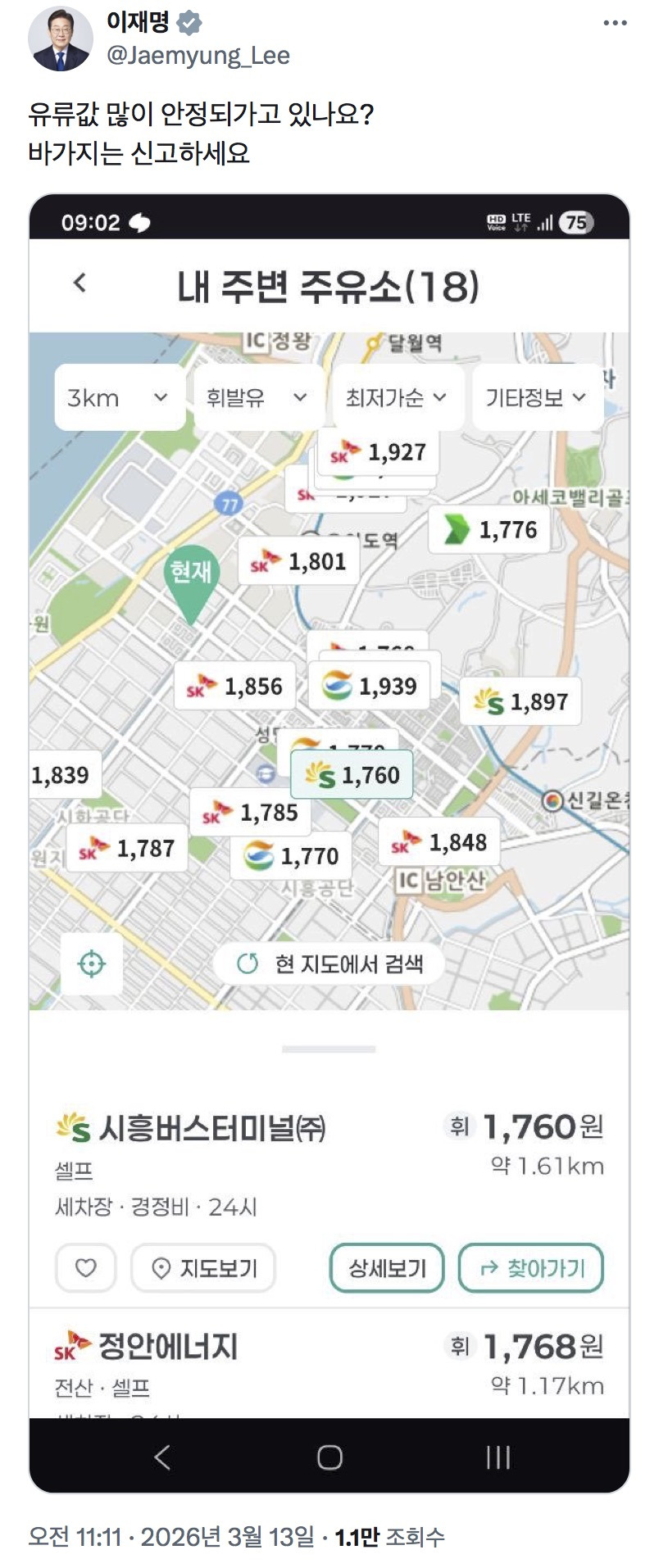View 시흥버스터미널 on map via 지도보기
This screenshot has height=1568, width=659.
pyautogui.click(x=202, y=1267)
